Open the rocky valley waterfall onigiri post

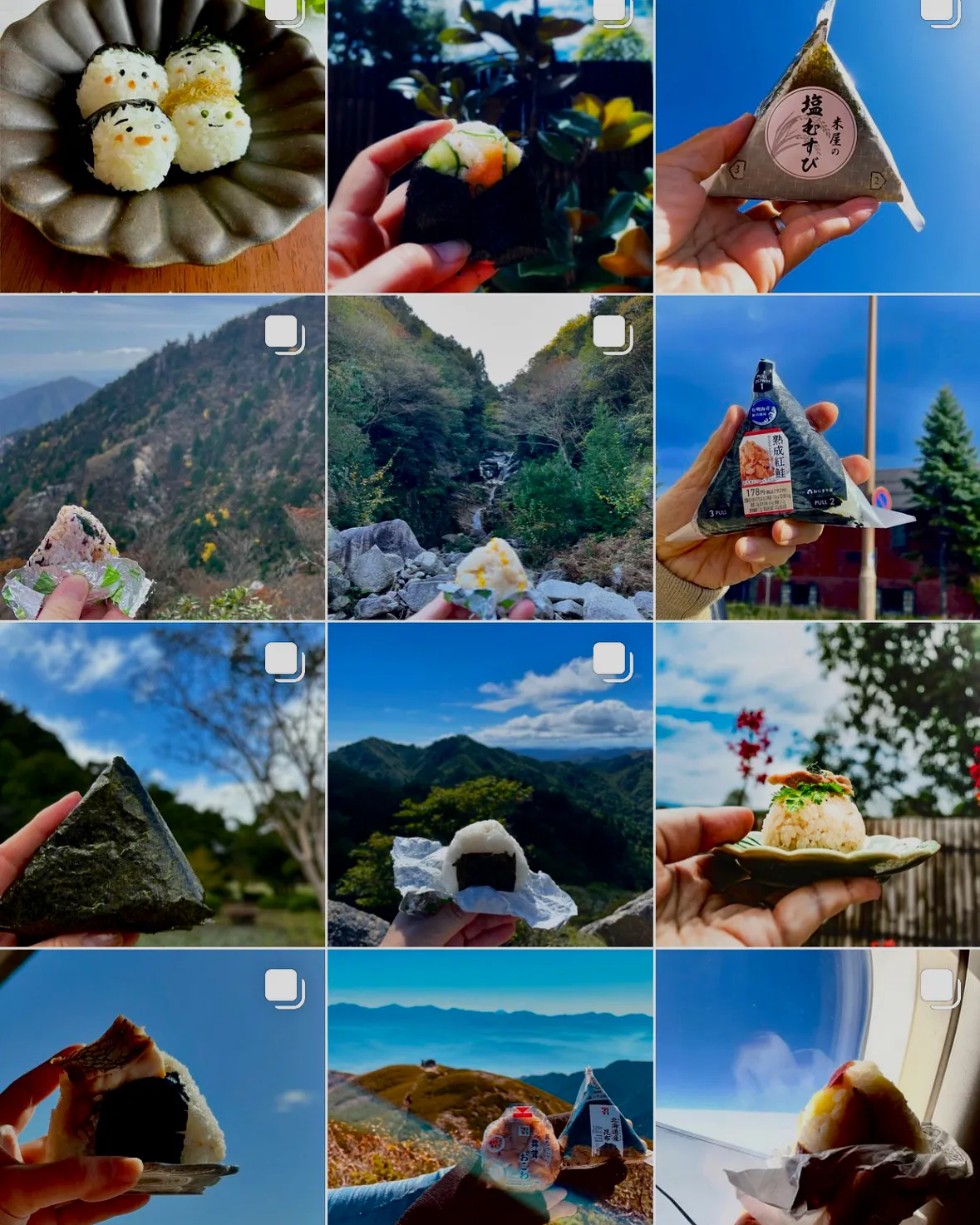pos(490,457)
